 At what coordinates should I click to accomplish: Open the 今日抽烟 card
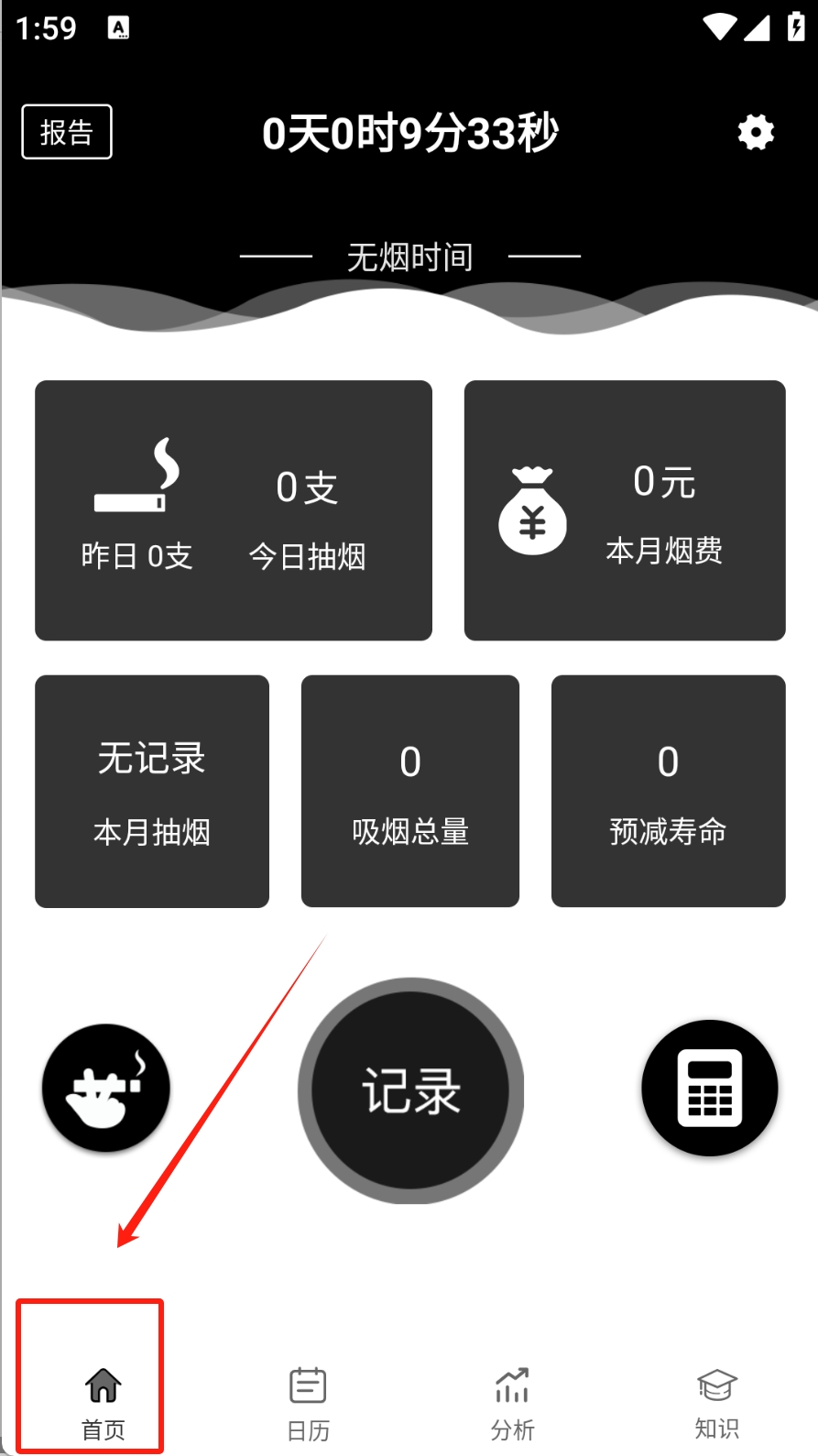tap(234, 510)
